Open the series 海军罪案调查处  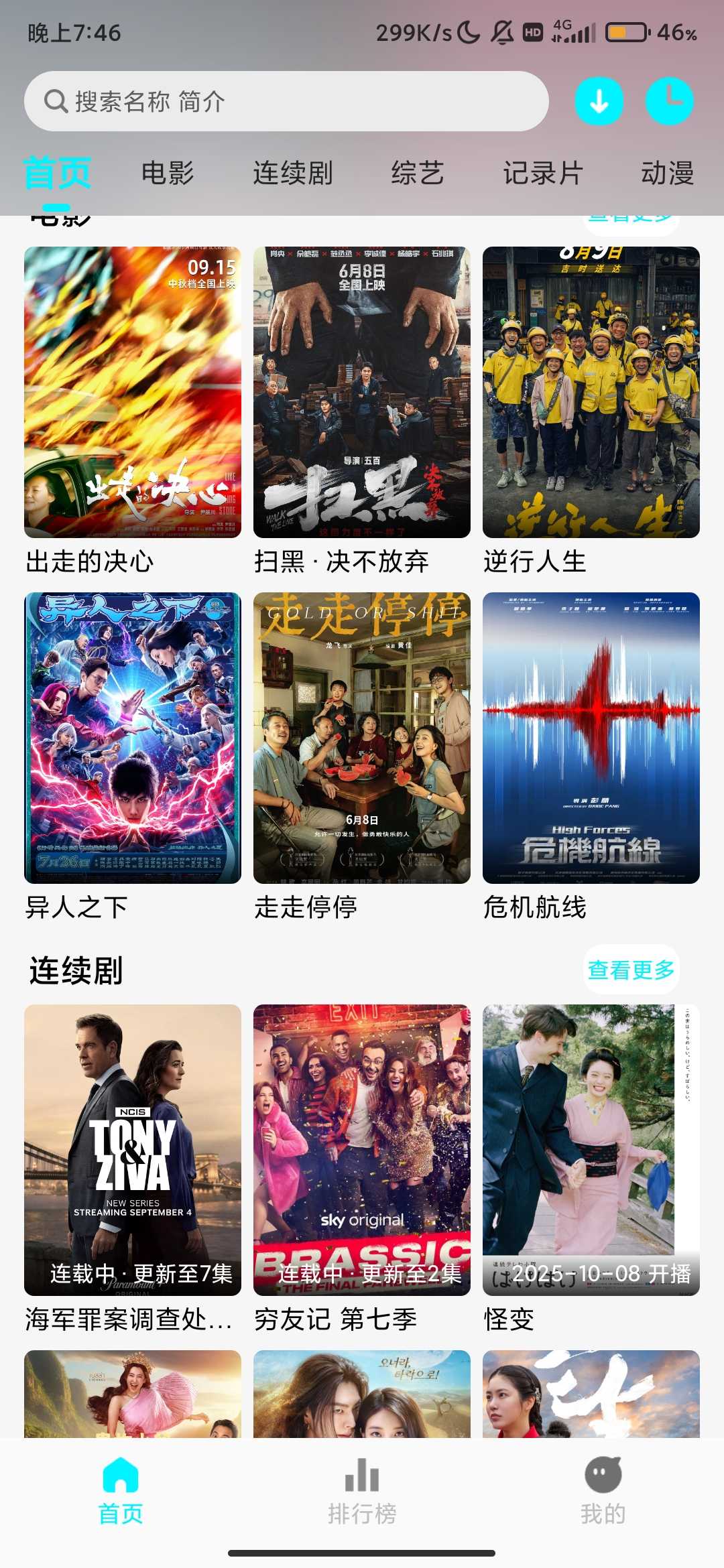point(133,1150)
